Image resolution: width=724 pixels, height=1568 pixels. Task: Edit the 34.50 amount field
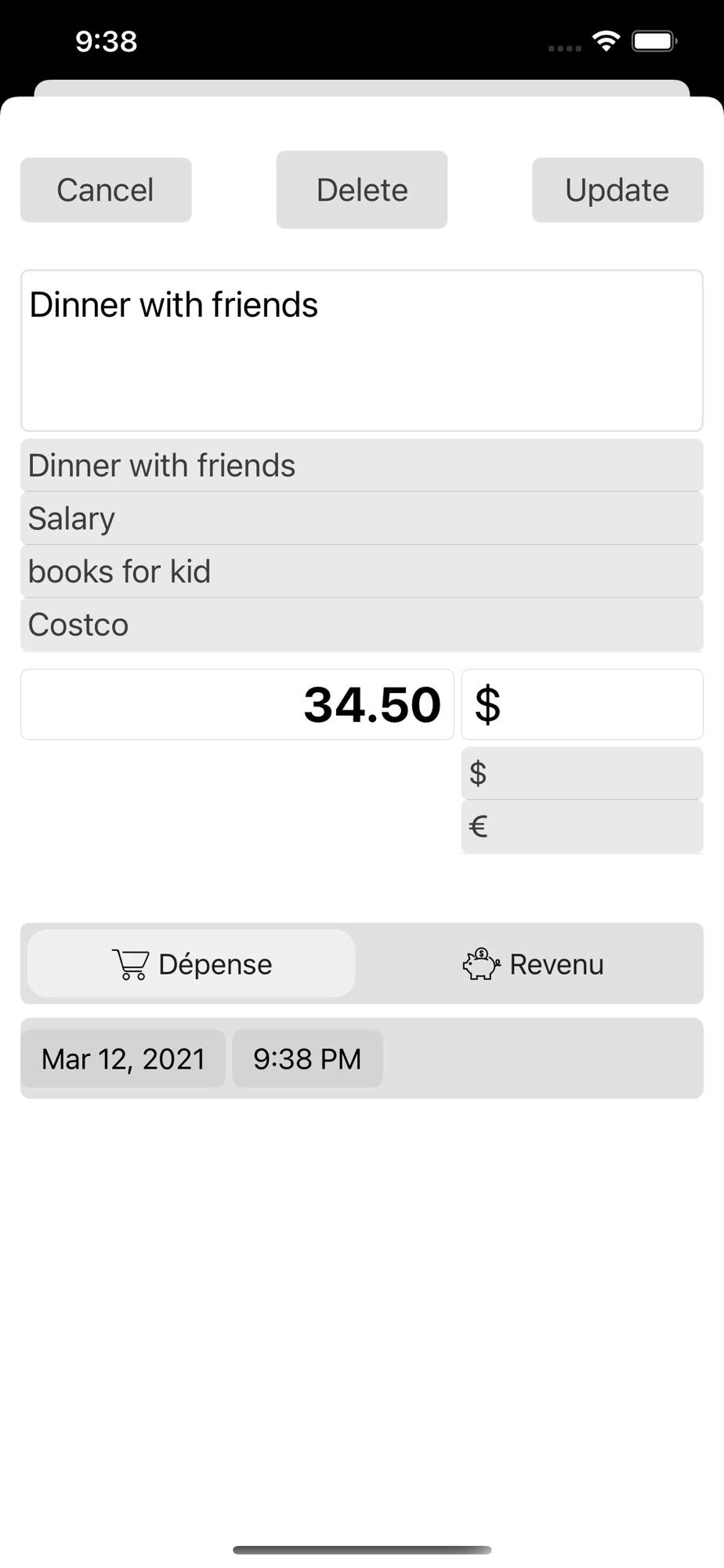237,704
